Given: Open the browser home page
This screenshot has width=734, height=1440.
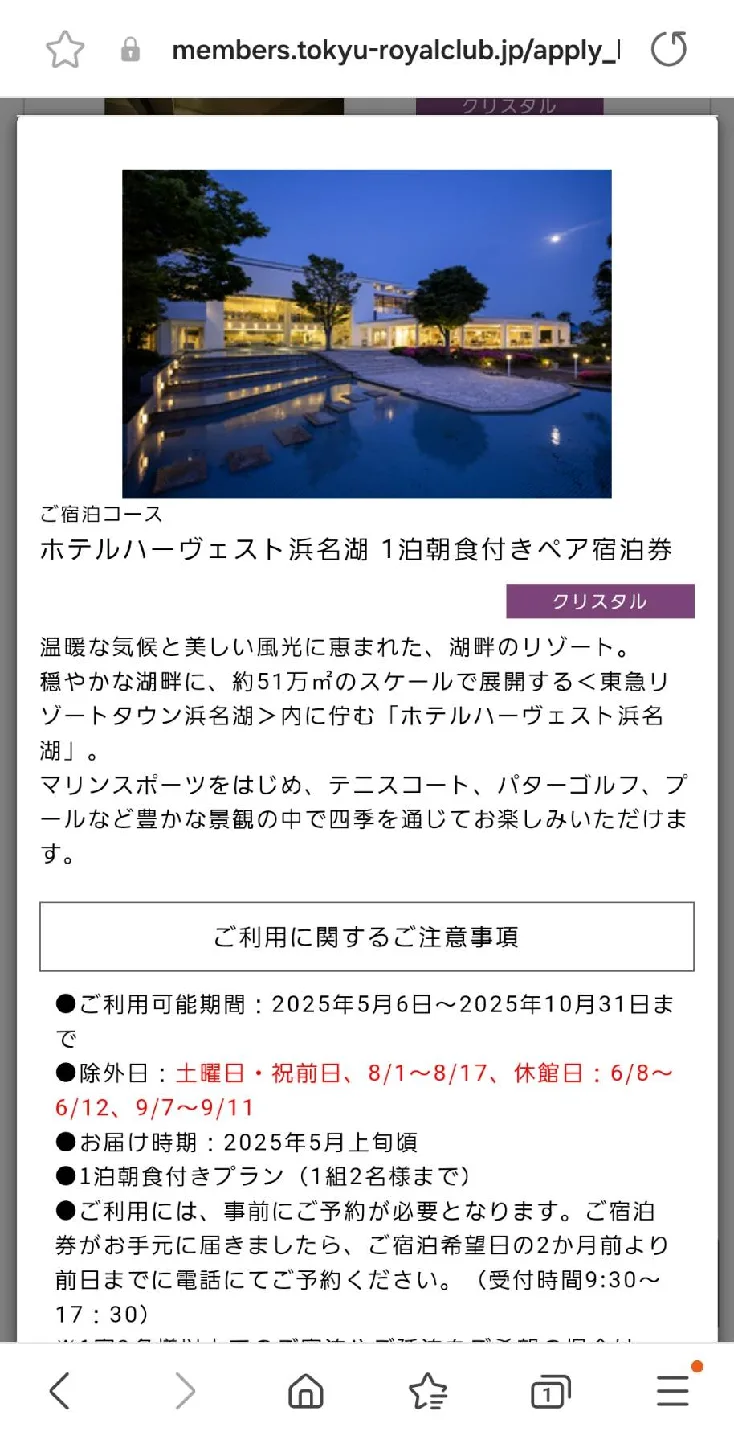Looking at the screenshot, I should [x=306, y=1391].
